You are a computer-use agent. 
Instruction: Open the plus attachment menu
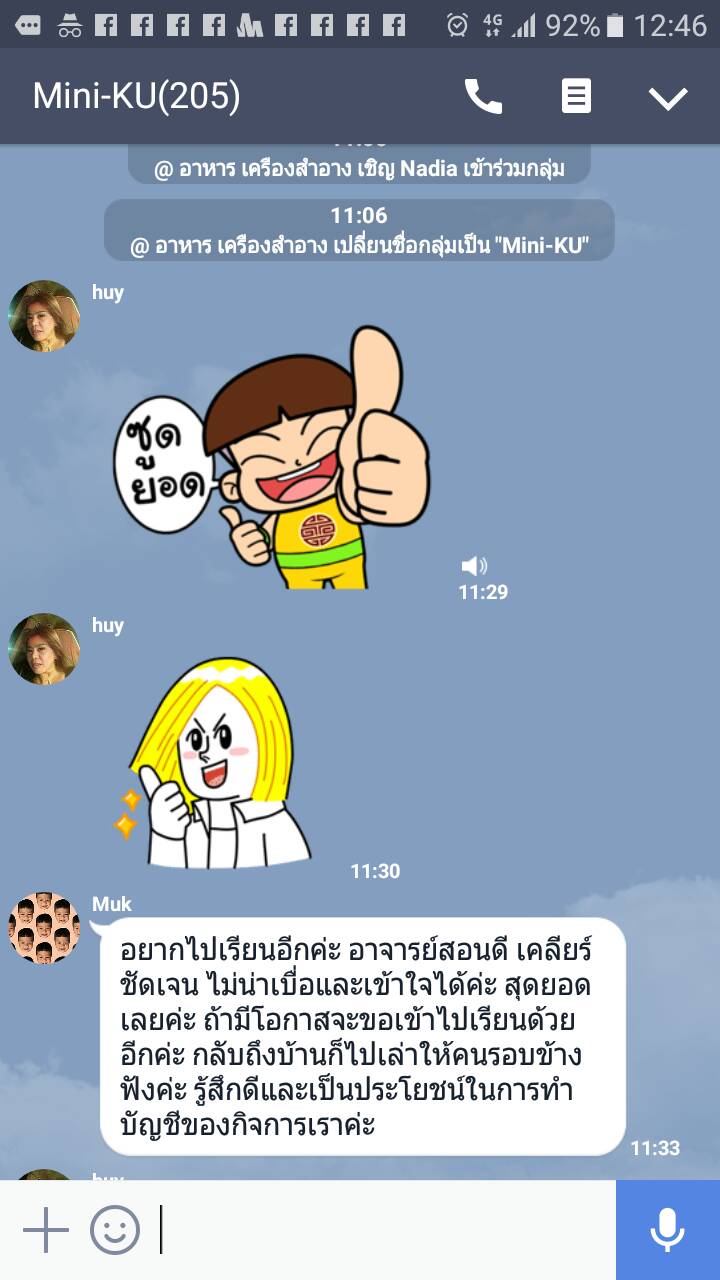click(x=45, y=1230)
